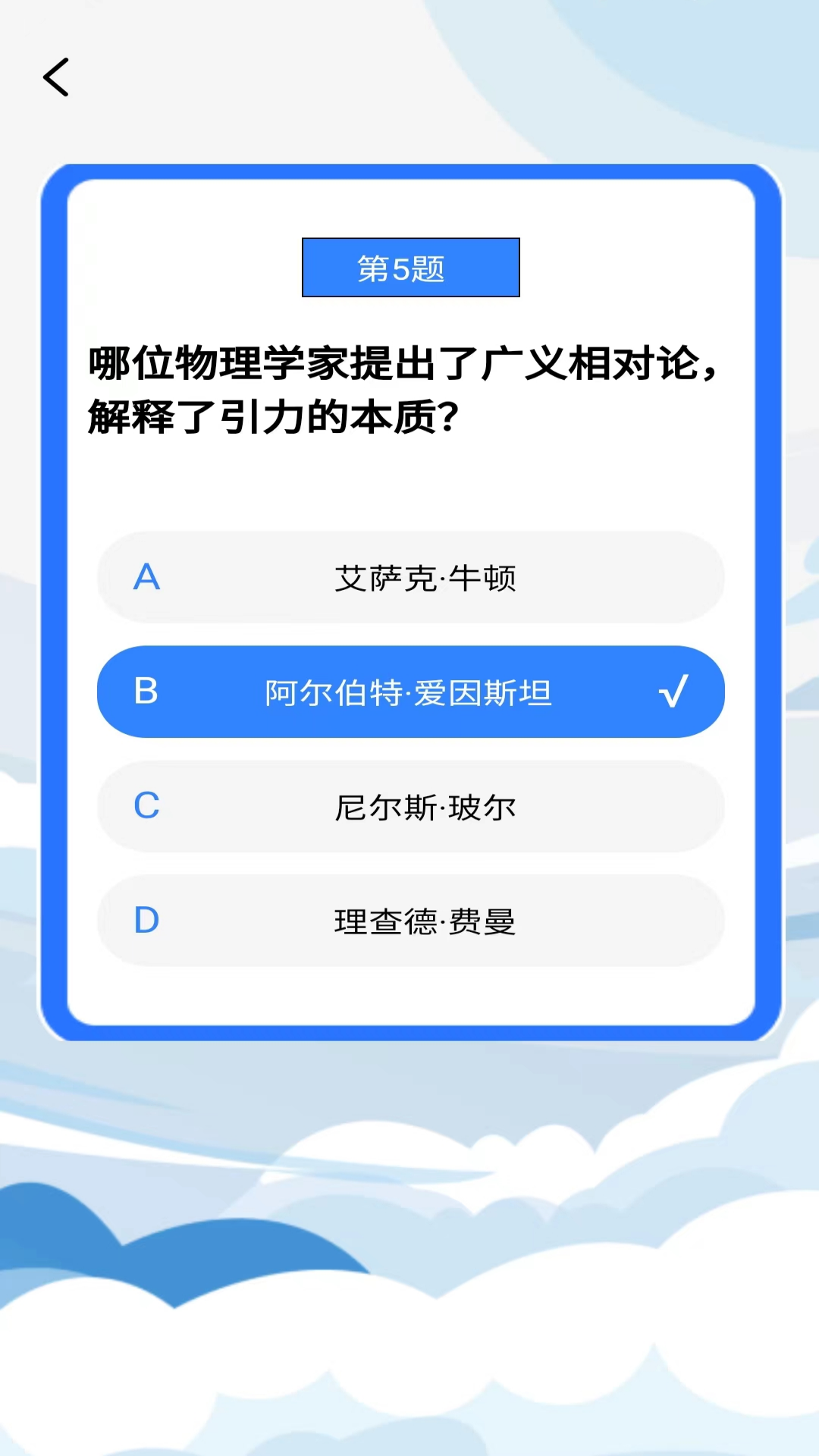Viewport: 819px width, 1456px height.
Task: Select answer A 艾萨克·牛顿
Action: click(410, 578)
